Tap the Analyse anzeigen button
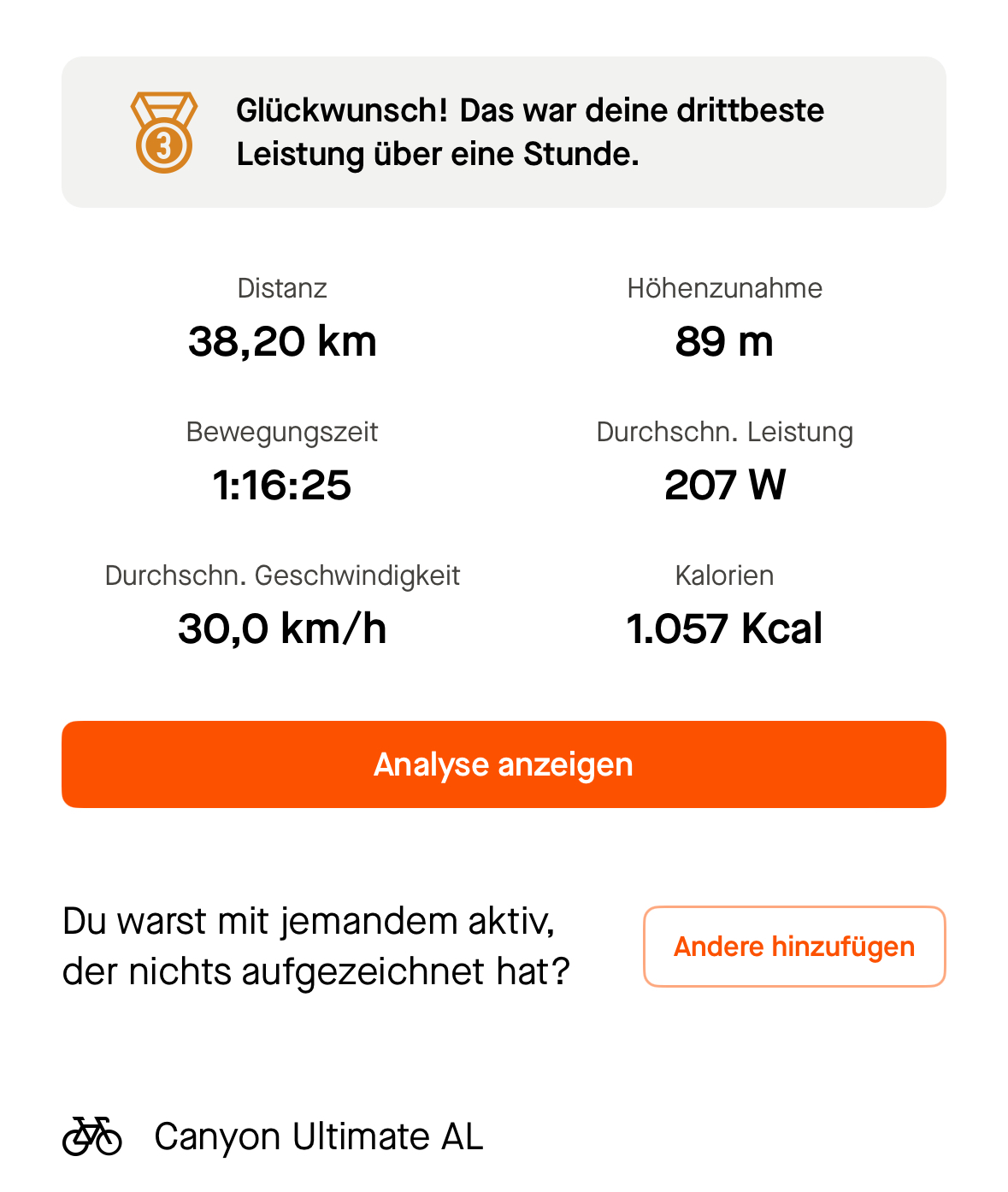 click(504, 764)
